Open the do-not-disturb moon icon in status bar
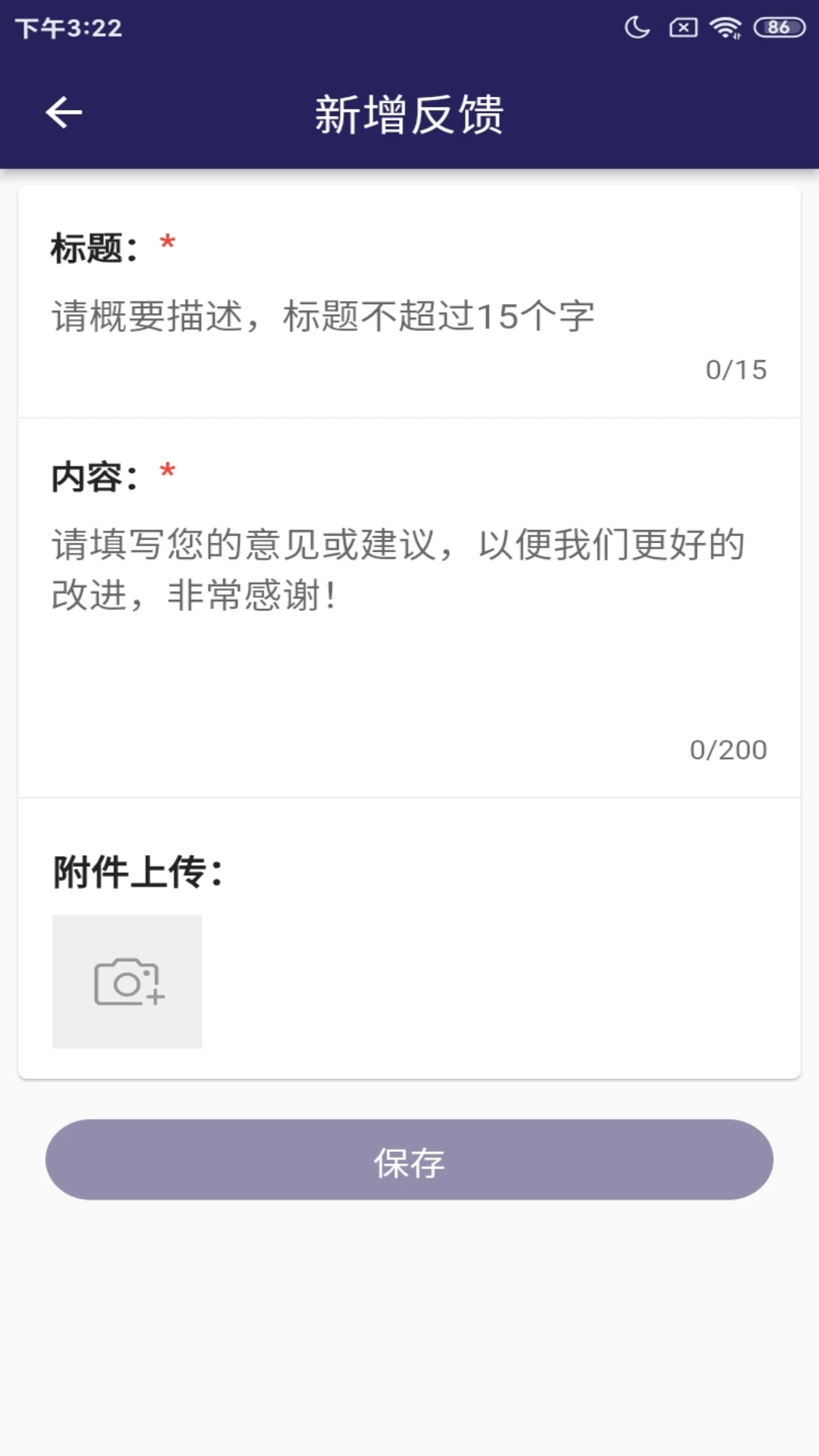The image size is (819, 1456). 637,27
